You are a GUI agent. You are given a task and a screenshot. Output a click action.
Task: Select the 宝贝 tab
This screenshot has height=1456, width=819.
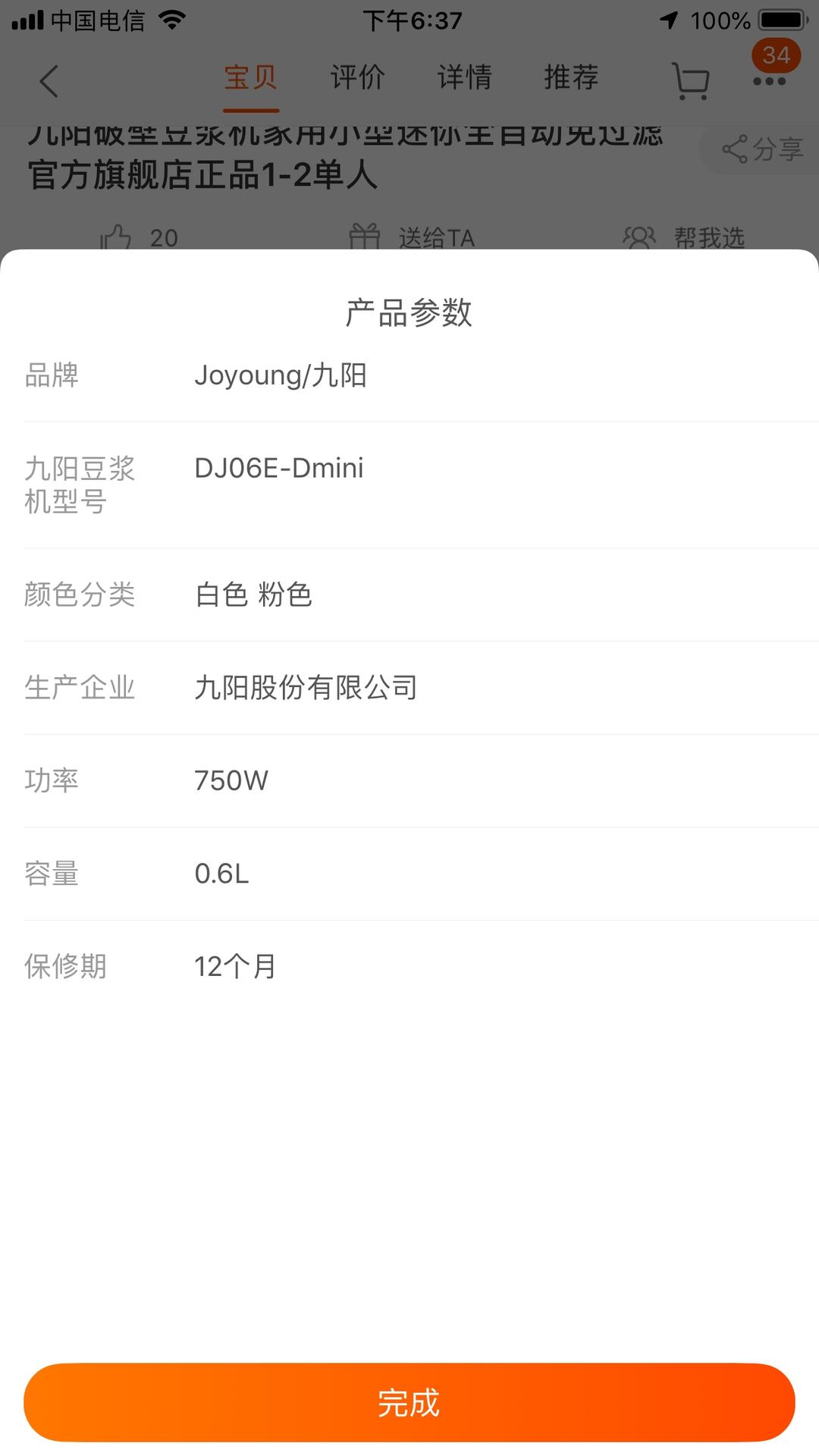pos(251,77)
